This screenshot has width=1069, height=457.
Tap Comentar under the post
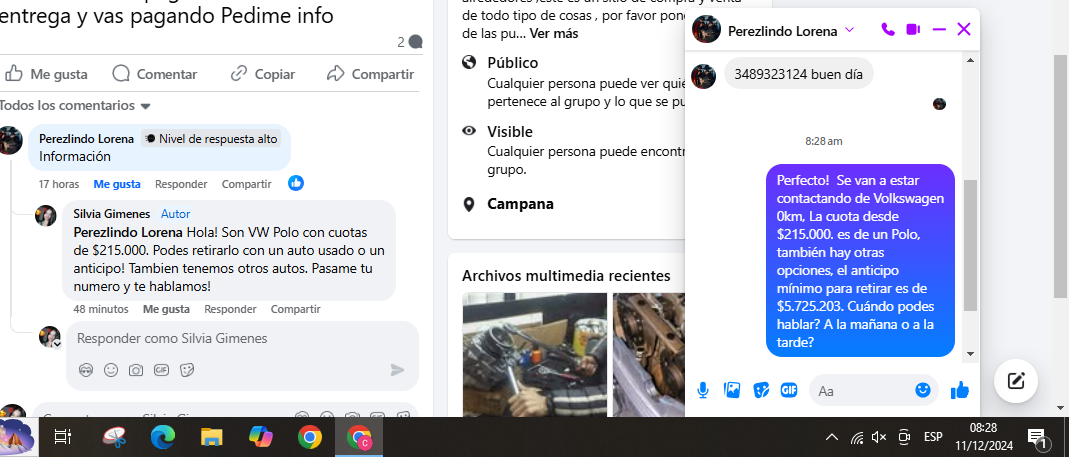click(x=155, y=74)
